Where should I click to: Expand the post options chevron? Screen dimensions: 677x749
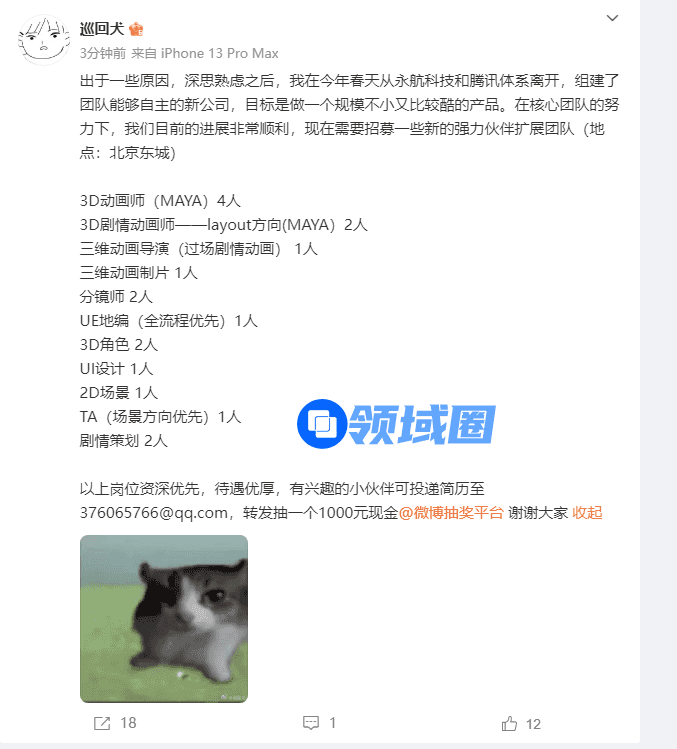pos(614,19)
